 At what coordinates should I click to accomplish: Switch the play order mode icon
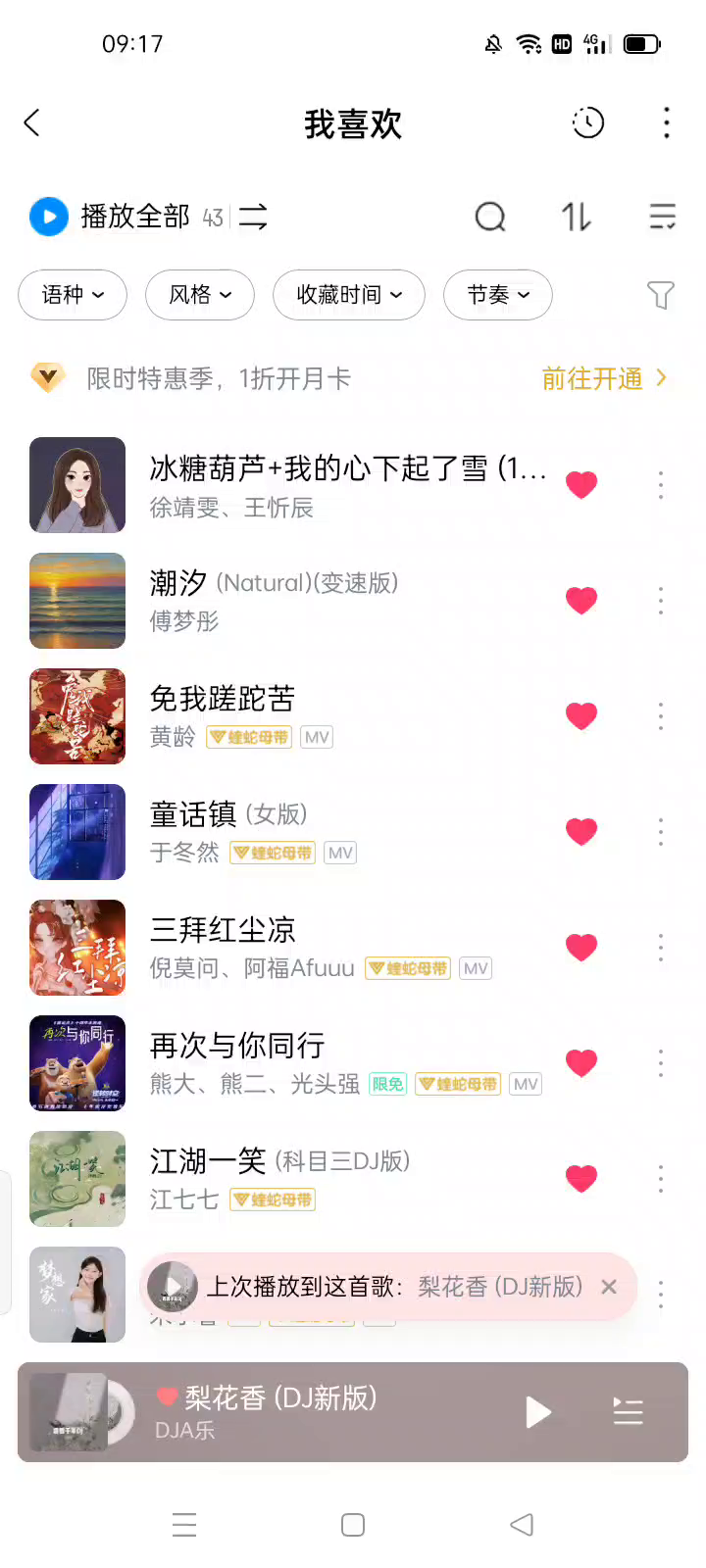[253, 217]
